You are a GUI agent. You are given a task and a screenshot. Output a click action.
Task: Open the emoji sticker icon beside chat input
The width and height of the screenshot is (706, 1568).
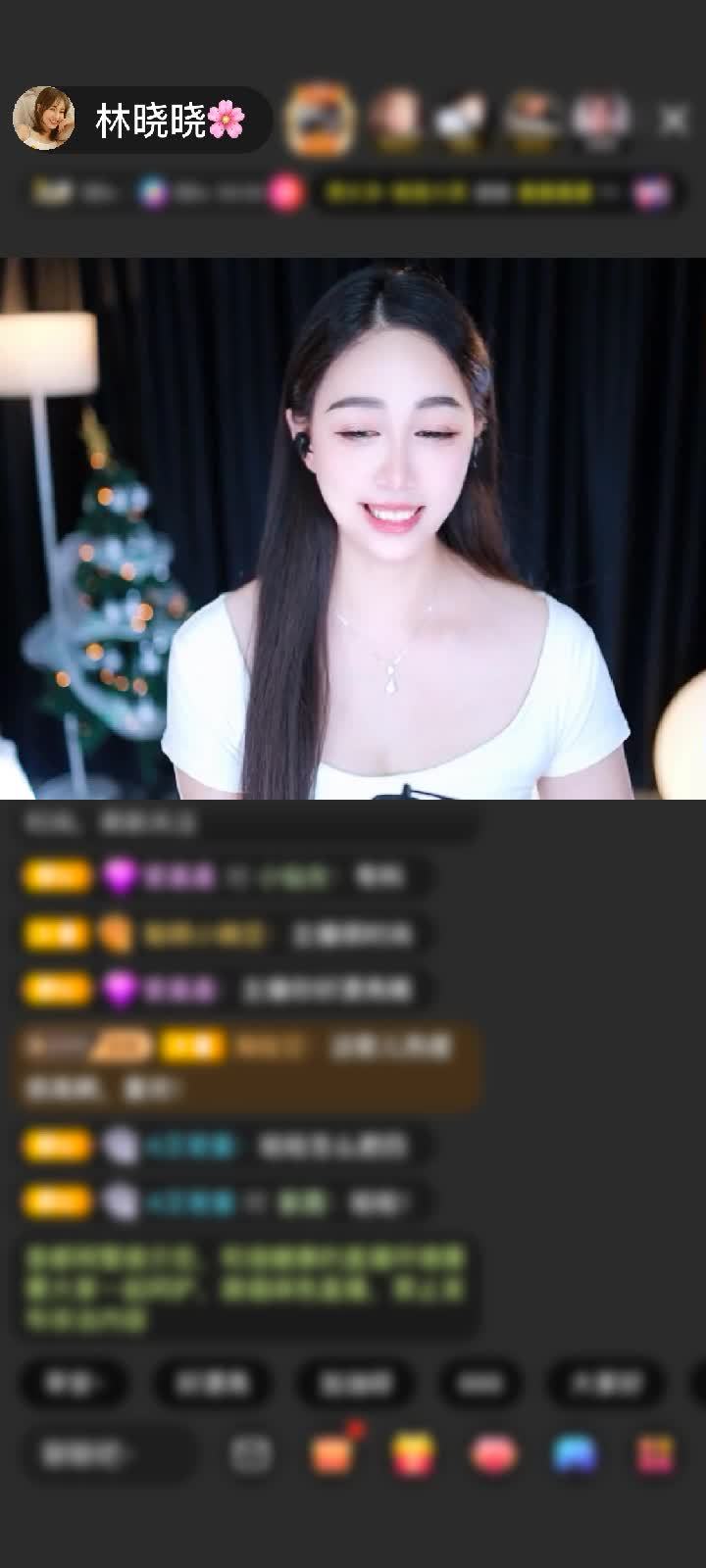(x=251, y=1454)
